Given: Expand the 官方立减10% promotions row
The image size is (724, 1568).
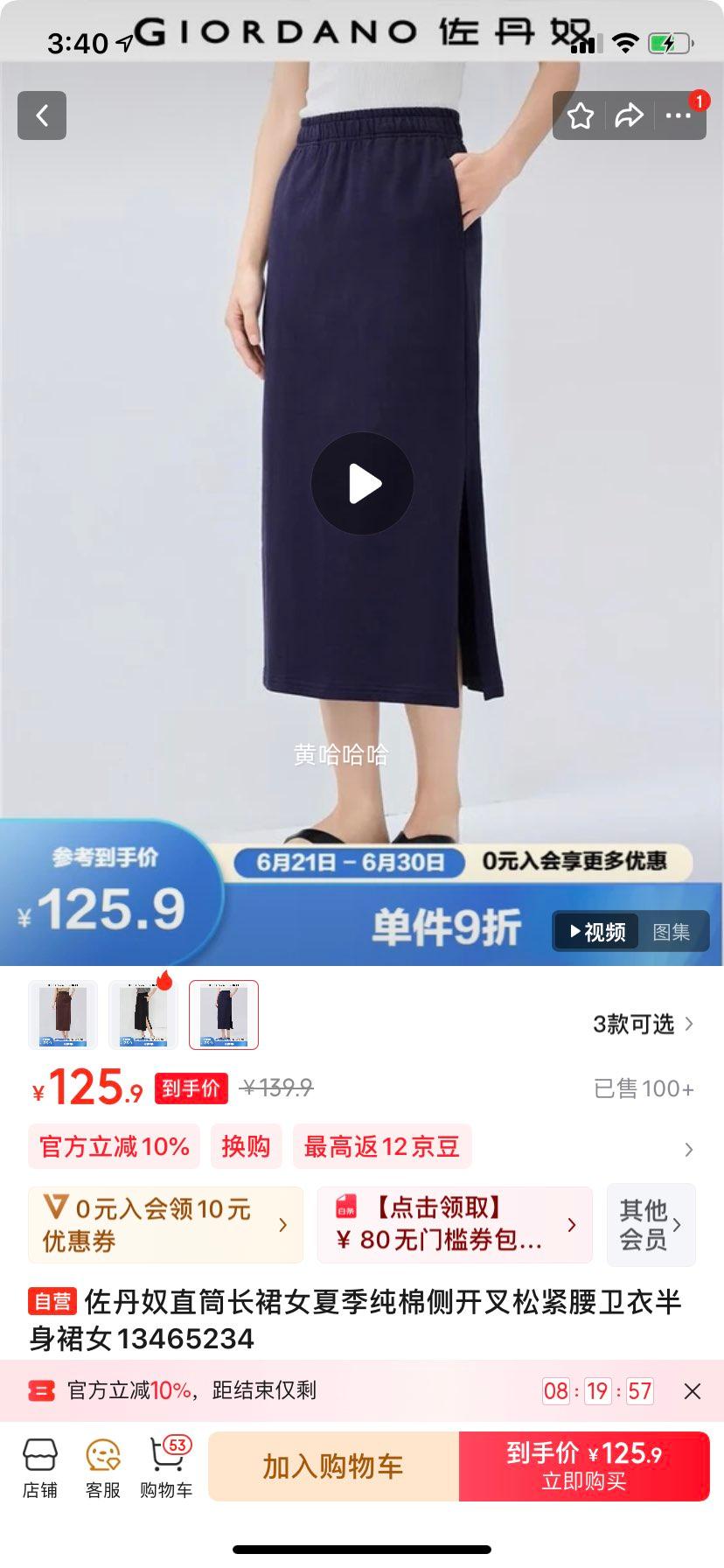Looking at the screenshot, I should (x=688, y=1149).
